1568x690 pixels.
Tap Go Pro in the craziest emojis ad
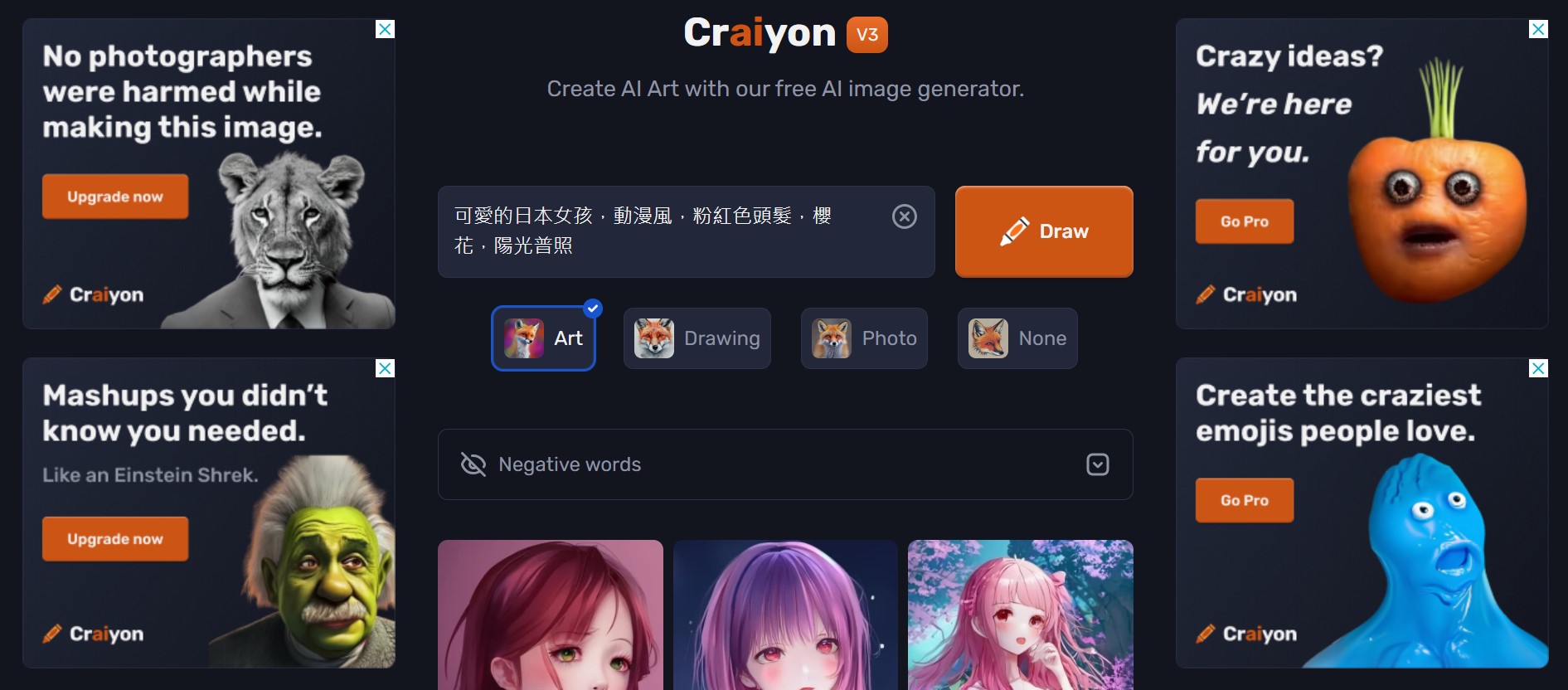[x=1244, y=500]
